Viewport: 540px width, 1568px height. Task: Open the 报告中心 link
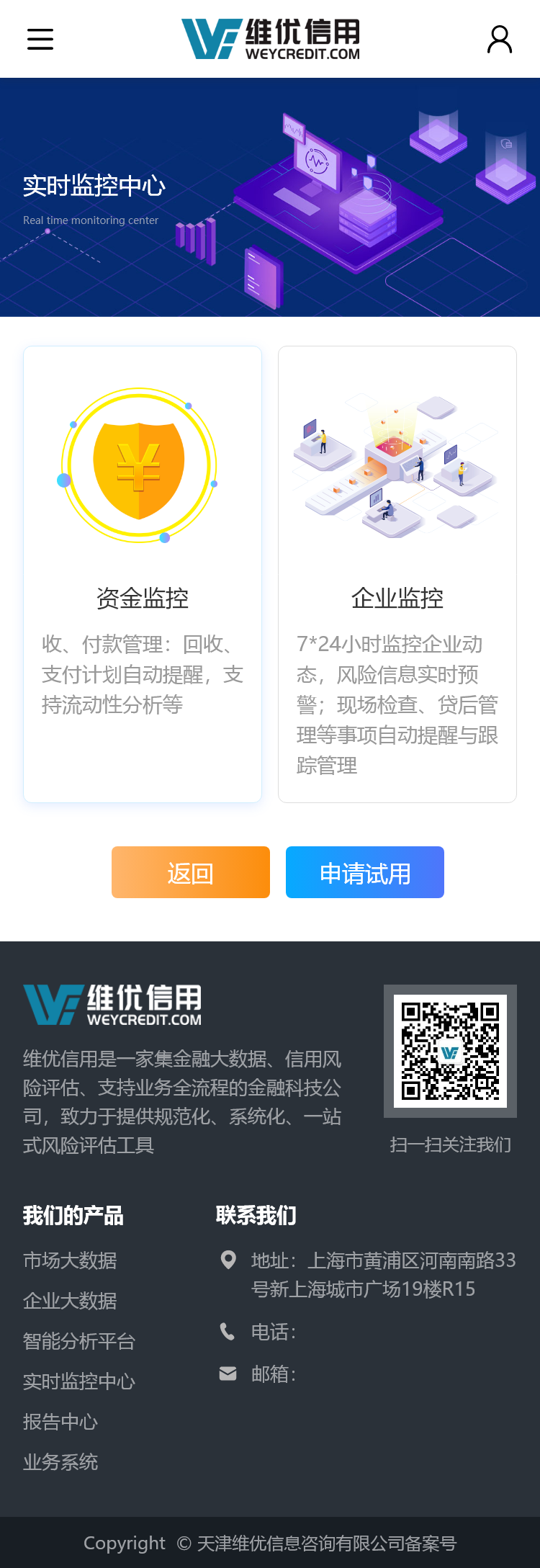(x=60, y=1422)
